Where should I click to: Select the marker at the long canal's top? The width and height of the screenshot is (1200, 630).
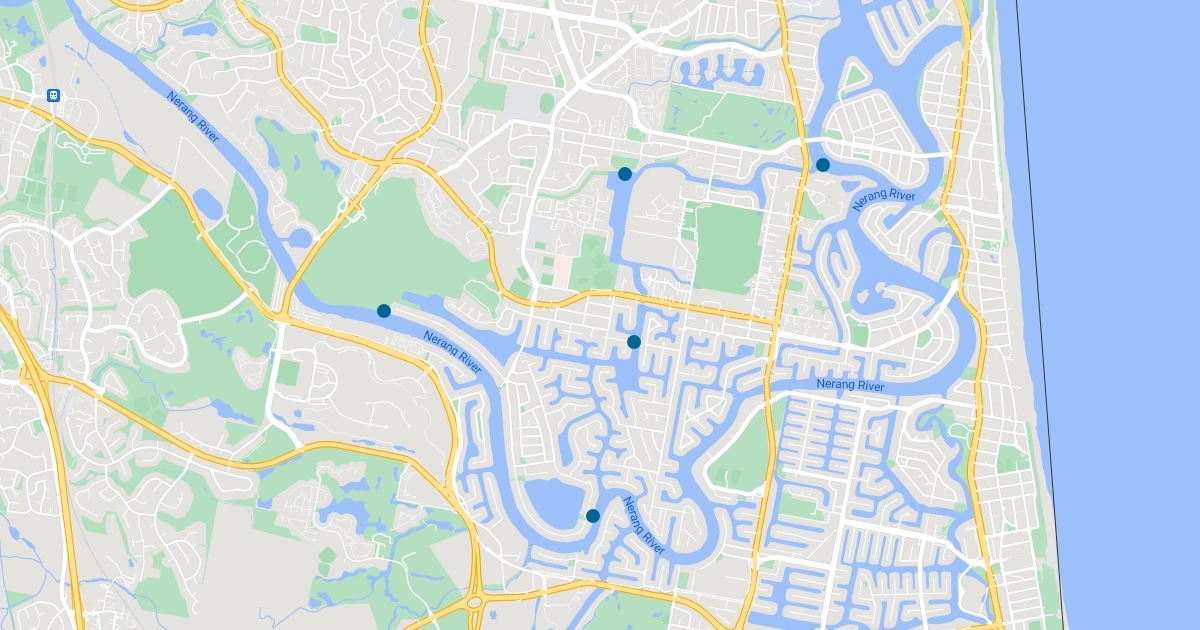click(625, 174)
